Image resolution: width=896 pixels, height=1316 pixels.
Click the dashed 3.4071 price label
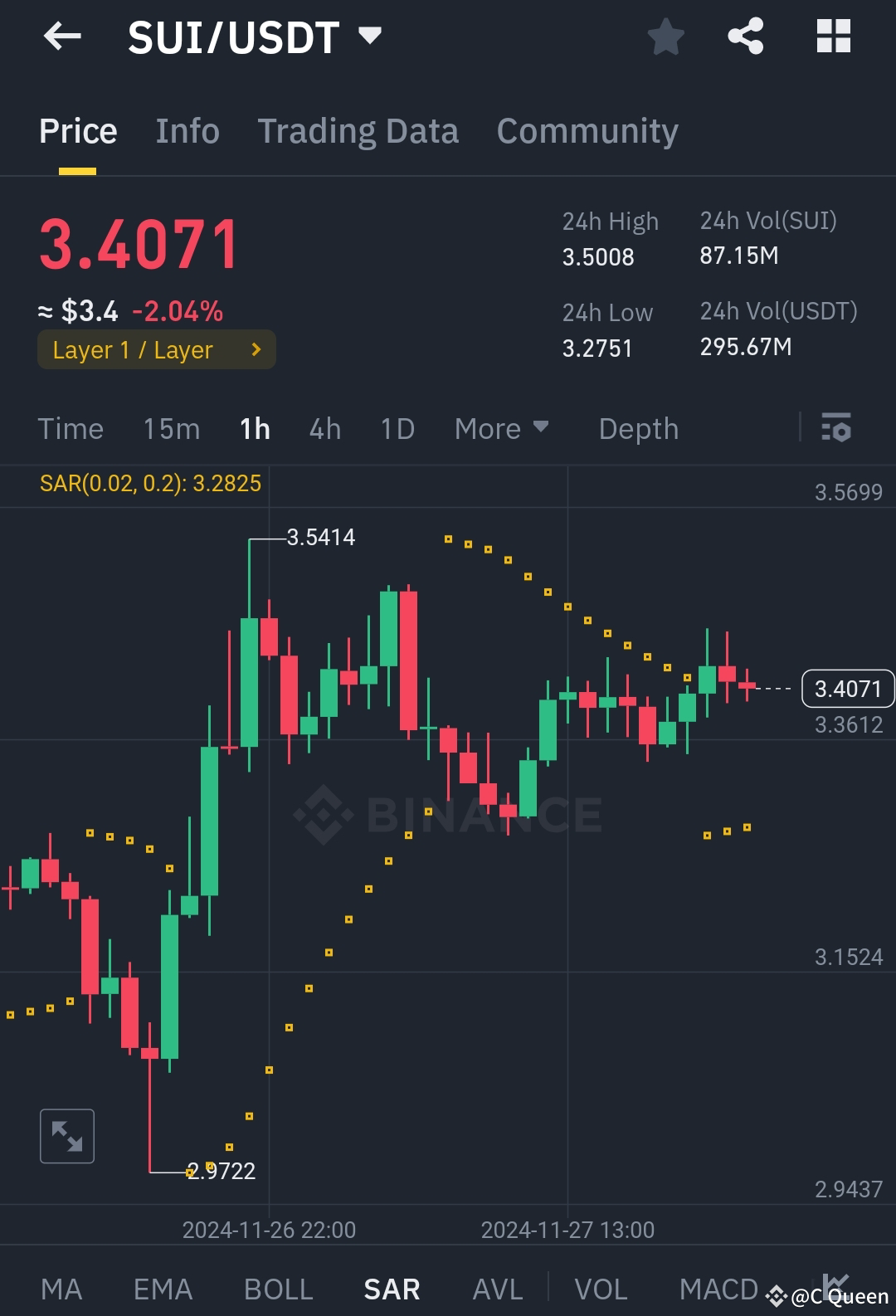(847, 688)
